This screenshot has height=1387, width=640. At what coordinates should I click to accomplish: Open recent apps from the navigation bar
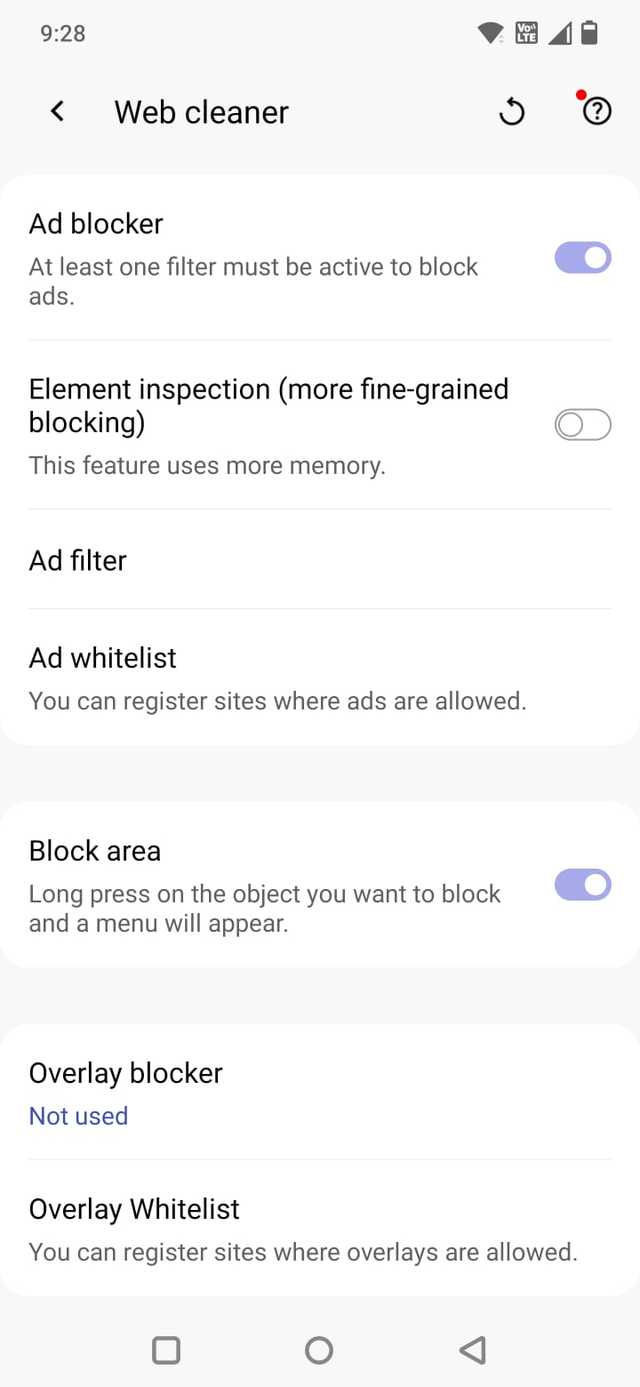click(166, 1350)
